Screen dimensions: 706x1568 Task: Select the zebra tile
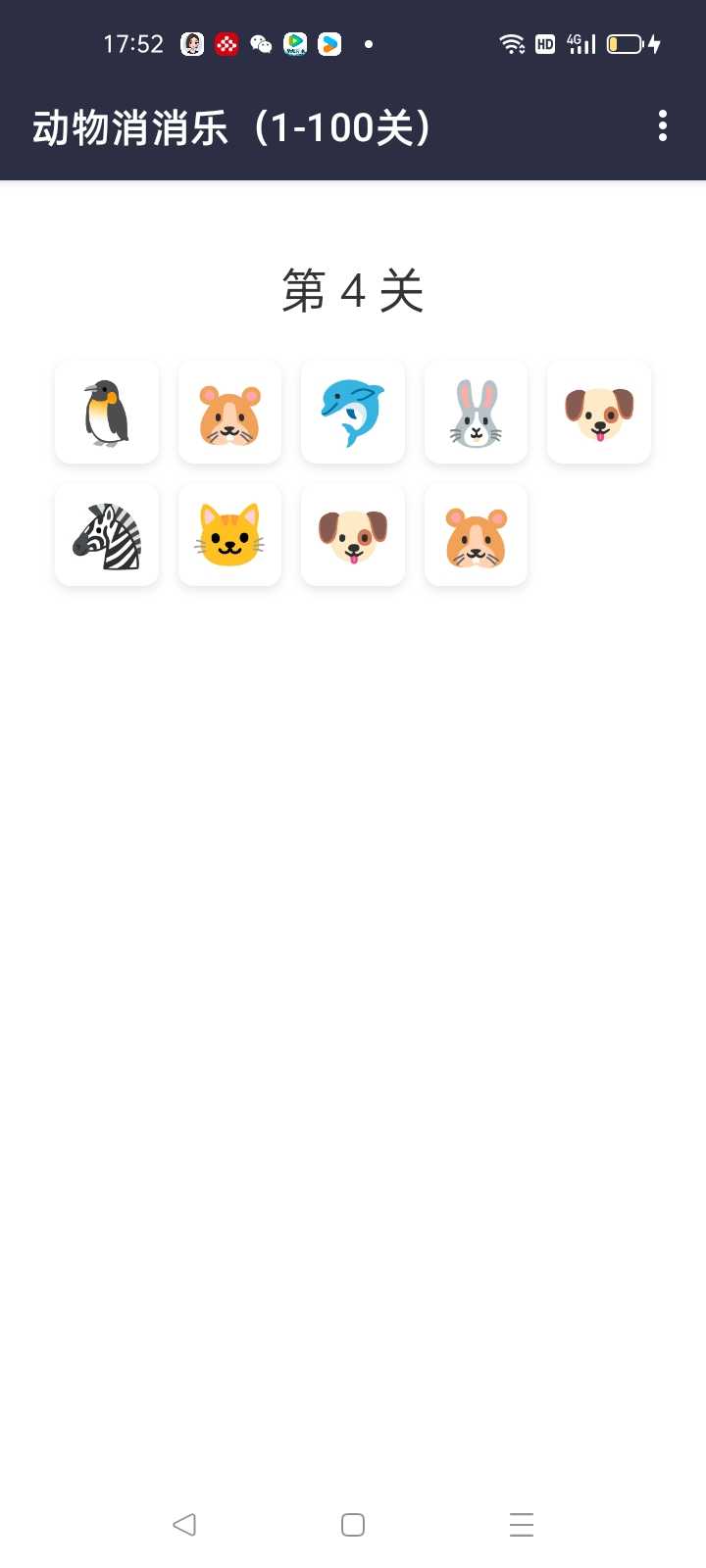pos(107,535)
